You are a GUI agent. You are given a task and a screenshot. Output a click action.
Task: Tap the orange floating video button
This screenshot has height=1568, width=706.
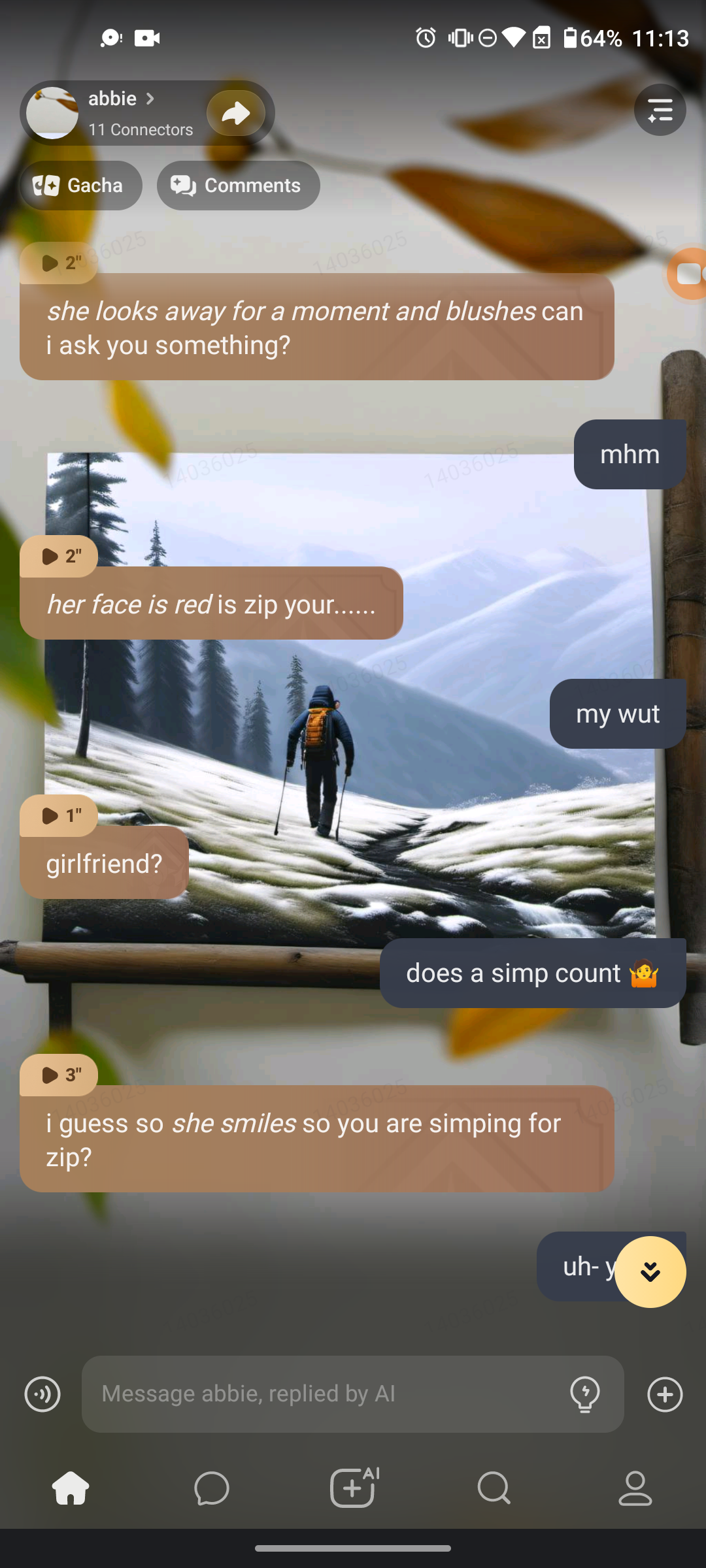[x=688, y=274]
